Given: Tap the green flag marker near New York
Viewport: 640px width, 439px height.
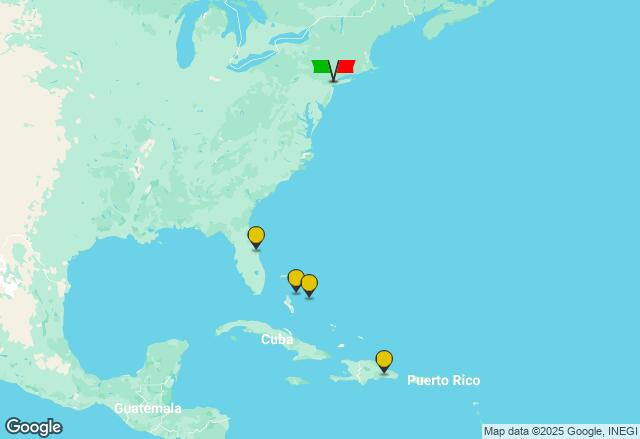Looking at the screenshot, I should (x=321, y=67).
